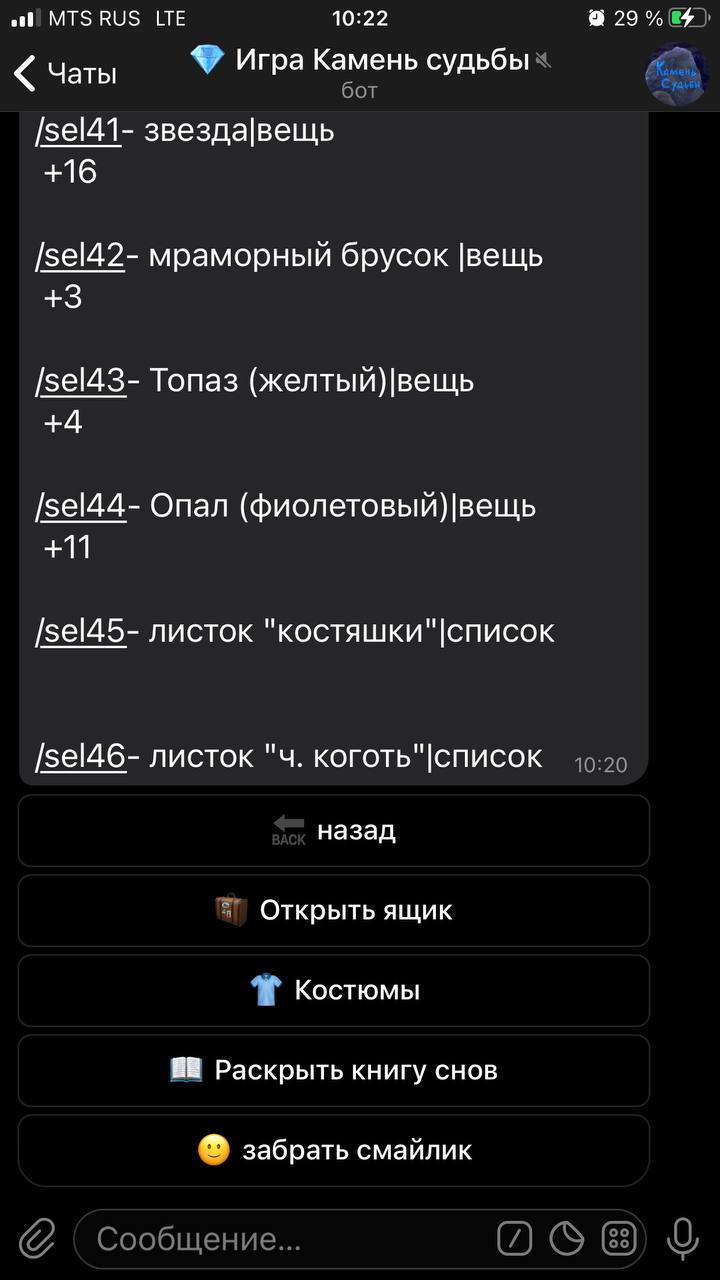Tap the Открыть ящик button
720x1280 pixels.
click(334, 910)
